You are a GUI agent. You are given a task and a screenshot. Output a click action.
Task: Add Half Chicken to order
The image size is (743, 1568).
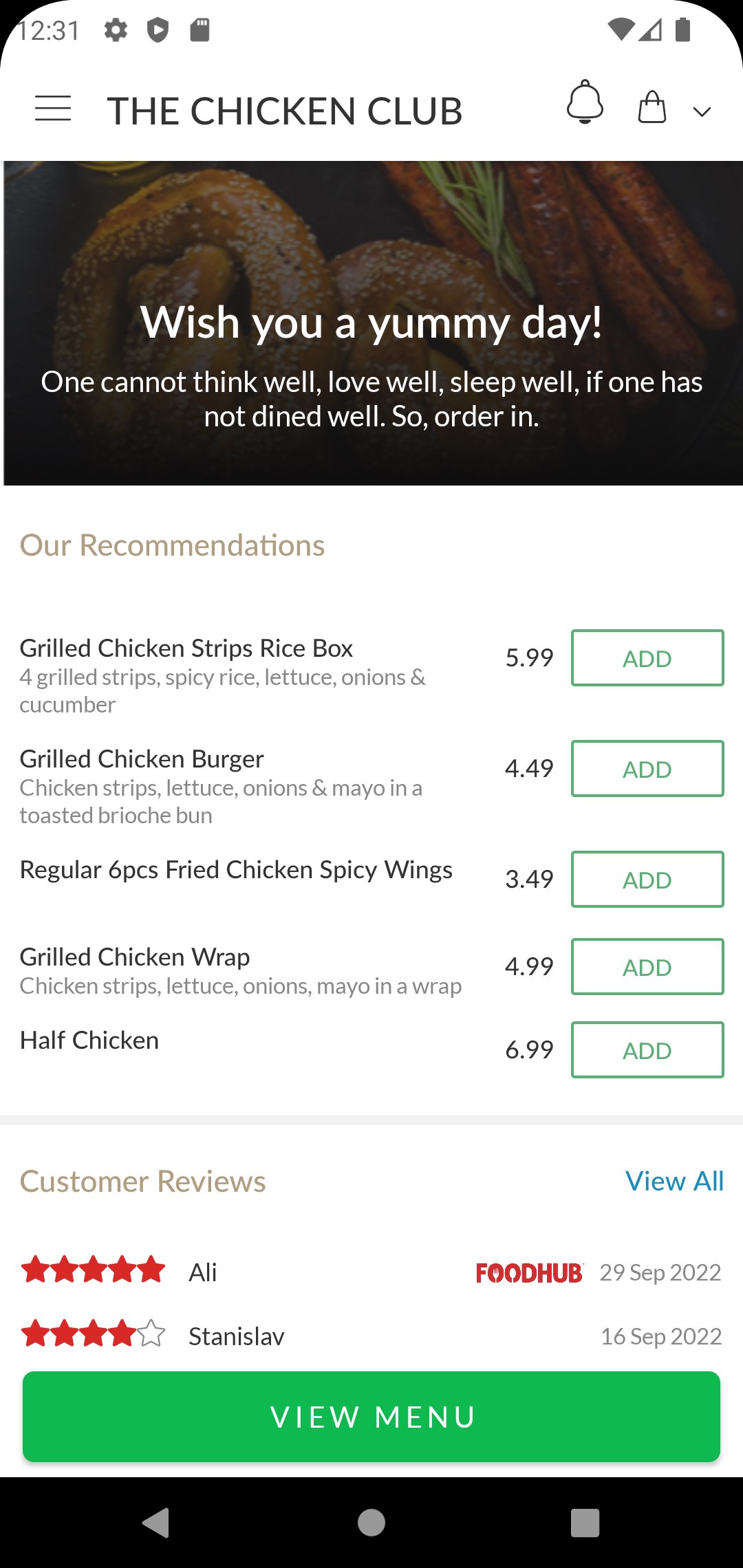tap(647, 1050)
